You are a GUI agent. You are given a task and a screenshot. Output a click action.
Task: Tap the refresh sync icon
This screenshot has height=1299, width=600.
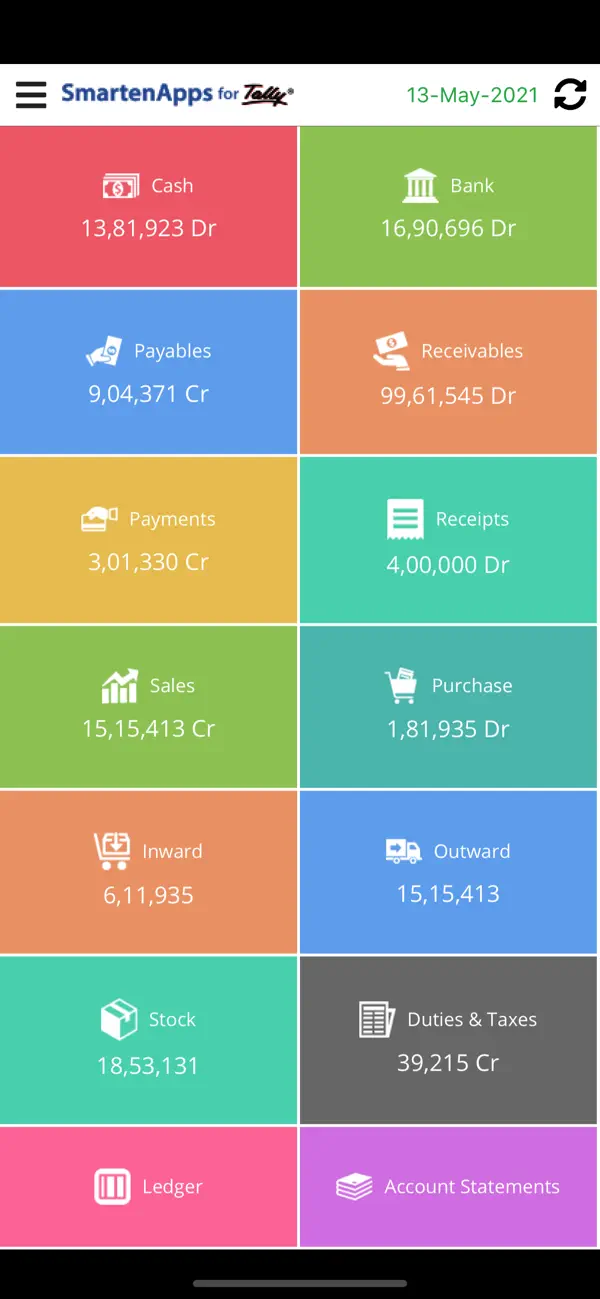(x=570, y=95)
